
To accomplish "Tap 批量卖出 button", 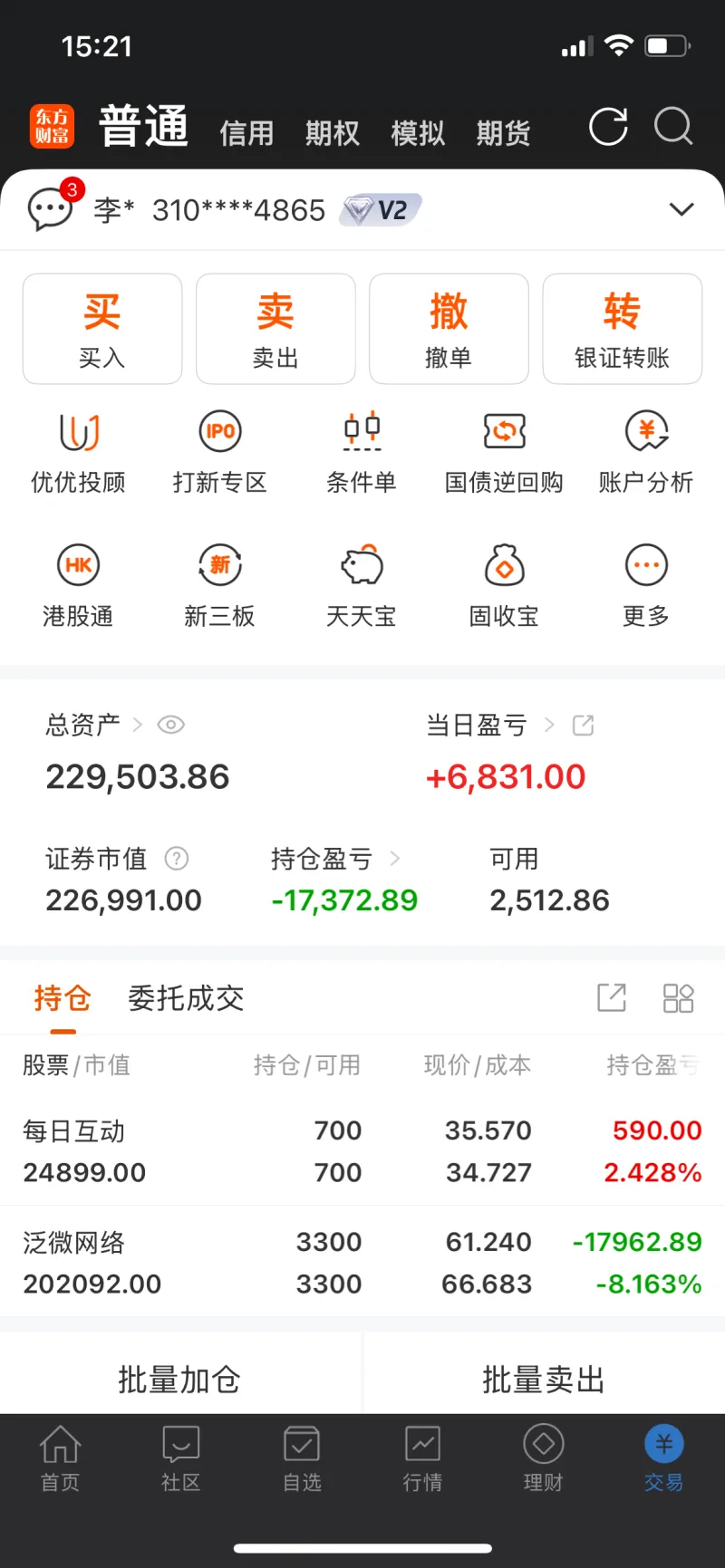I will coord(544,1379).
